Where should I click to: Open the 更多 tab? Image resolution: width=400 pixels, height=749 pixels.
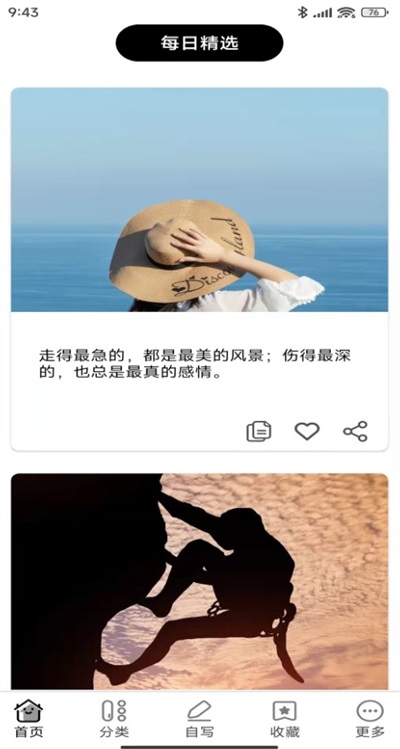click(x=370, y=718)
